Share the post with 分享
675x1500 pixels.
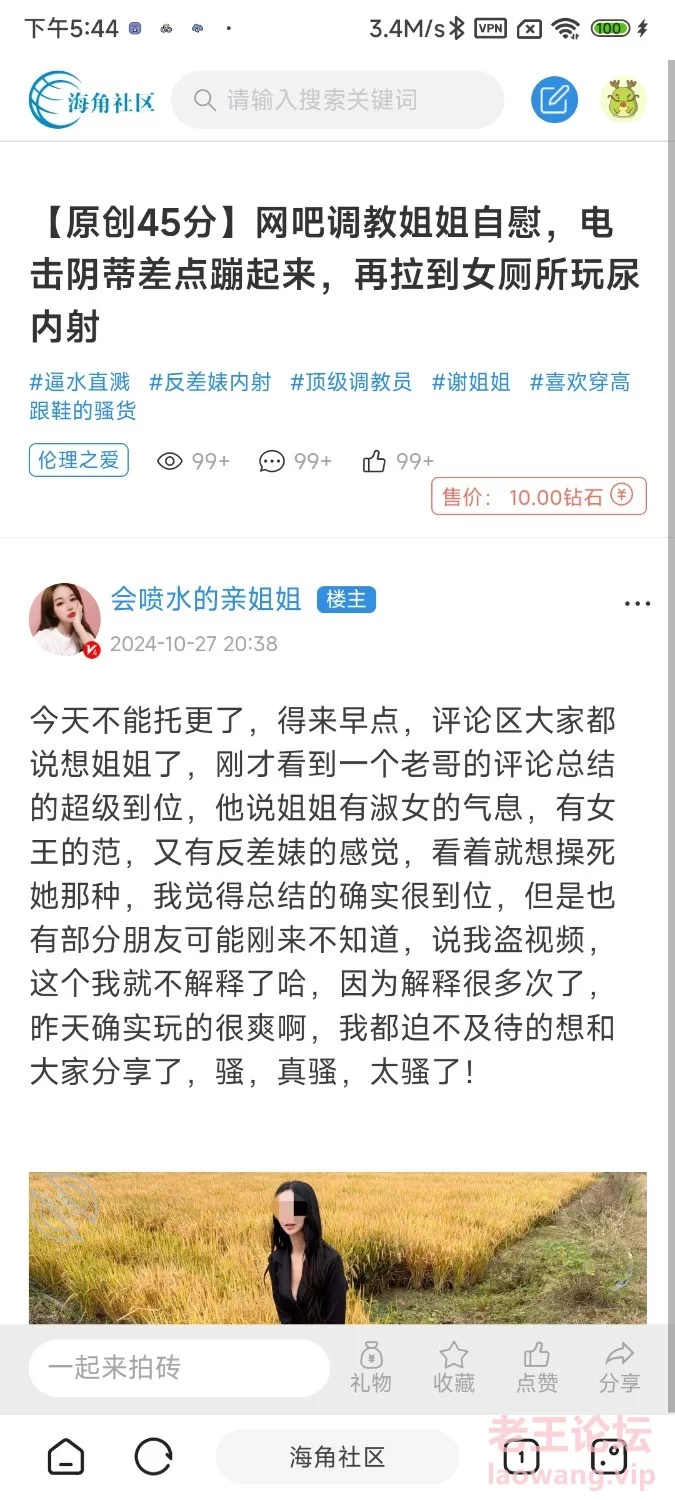coord(620,1368)
